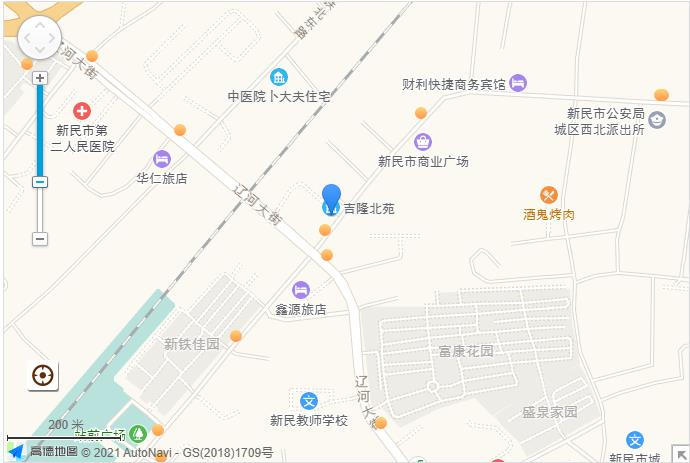Select the blue pin at 吉隆北苑
This screenshot has width=690, height=463.
[x=331, y=199]
